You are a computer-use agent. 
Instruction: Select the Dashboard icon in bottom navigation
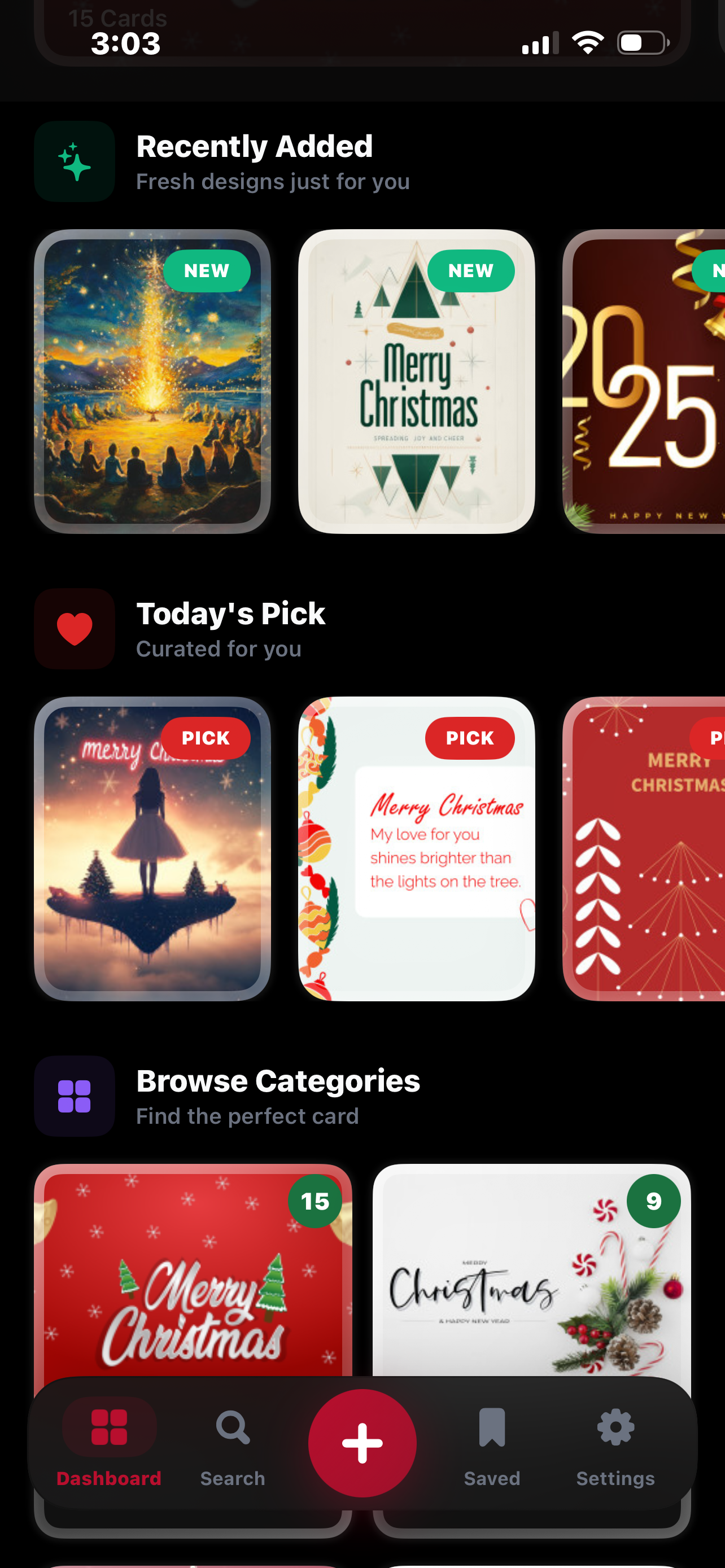tap(108, 1427)
